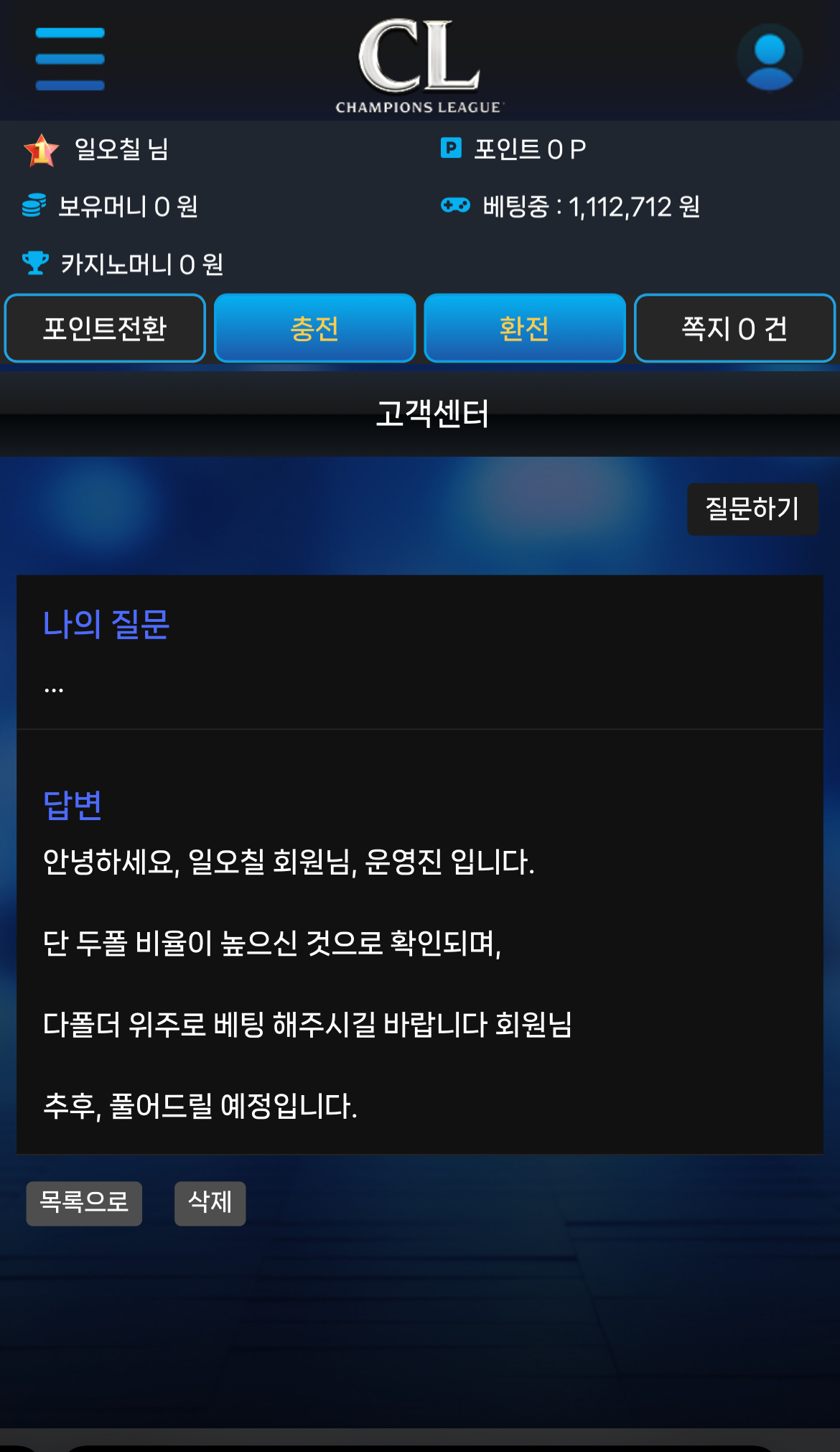Image resolution: width=840 pixels, height=1452 pixels.
Task: Return to the list via 목록으로
Action: (x=84, y=1203)
